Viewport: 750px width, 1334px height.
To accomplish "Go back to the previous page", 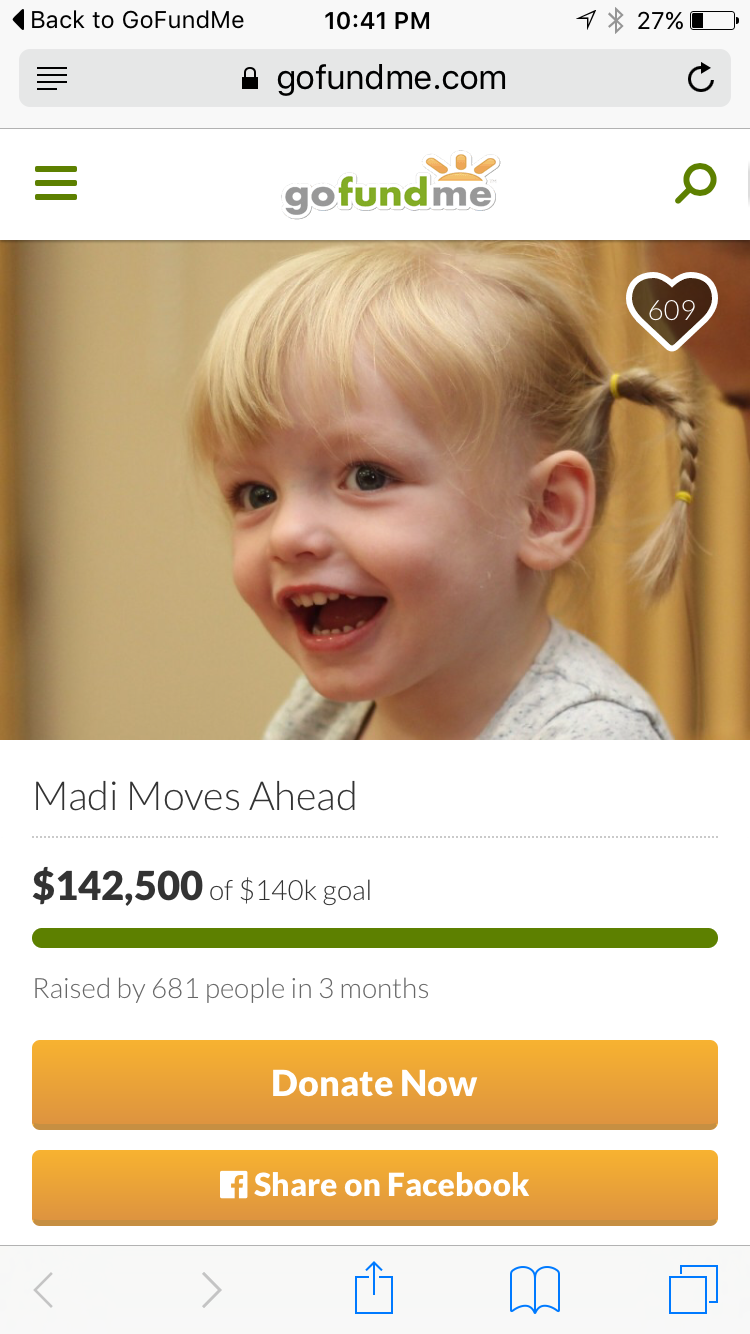I will click(x=43, y=1289).
